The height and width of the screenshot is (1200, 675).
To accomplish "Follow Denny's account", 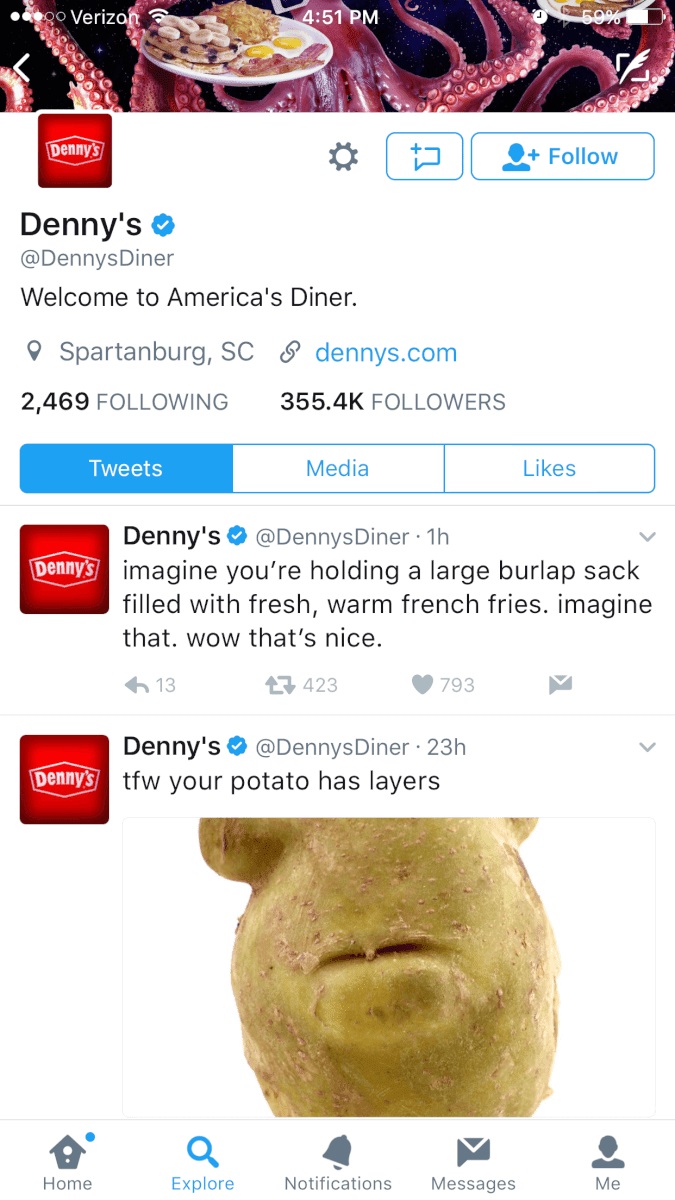I will click(x=562, y=156).
